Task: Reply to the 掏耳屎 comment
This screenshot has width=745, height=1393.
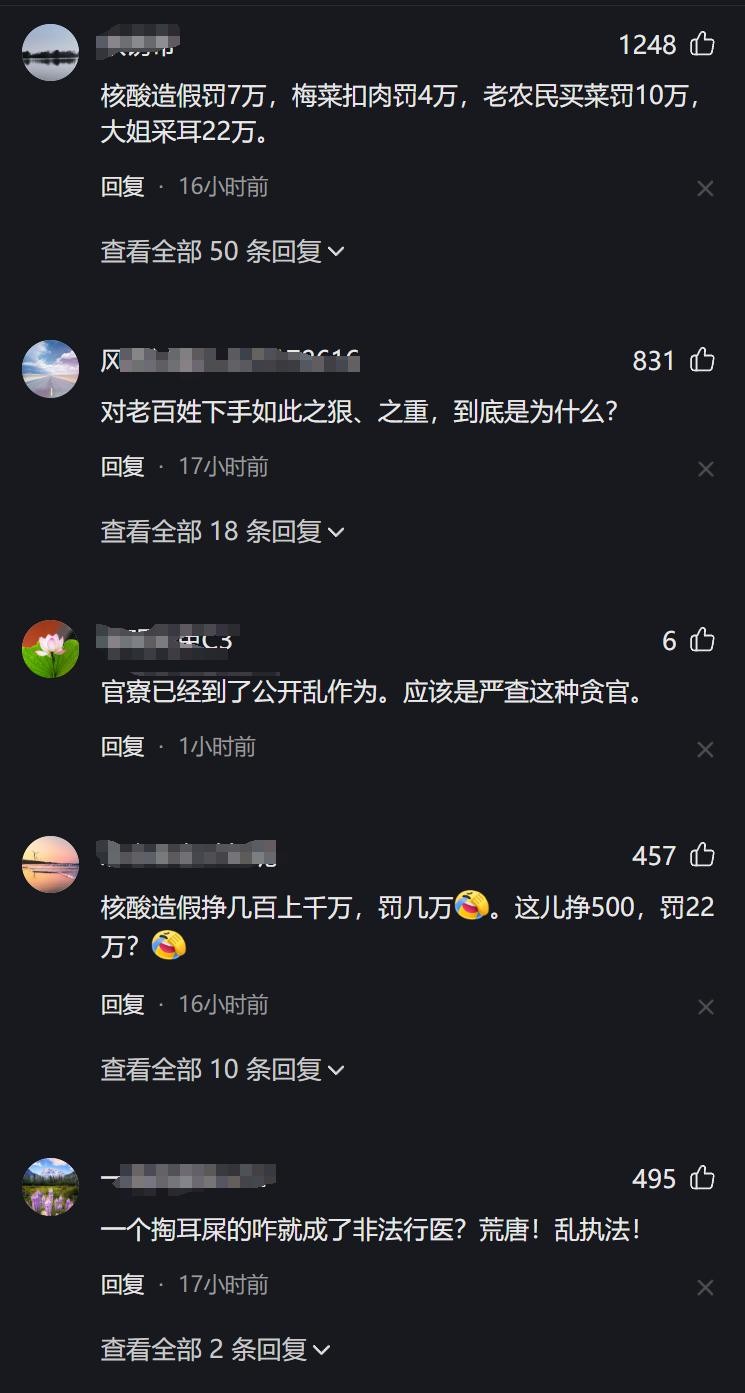Action: point(122,1285)
